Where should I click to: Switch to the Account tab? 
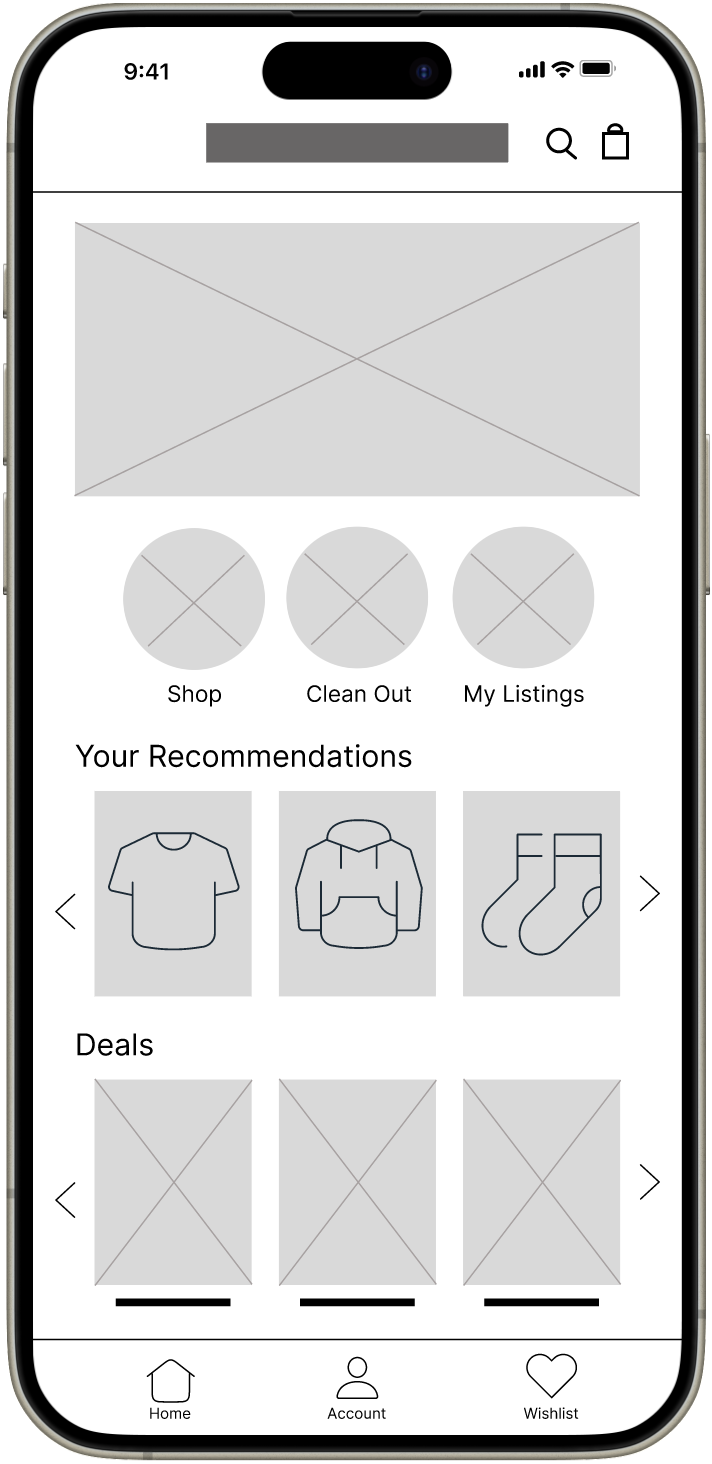[357, 1389]
